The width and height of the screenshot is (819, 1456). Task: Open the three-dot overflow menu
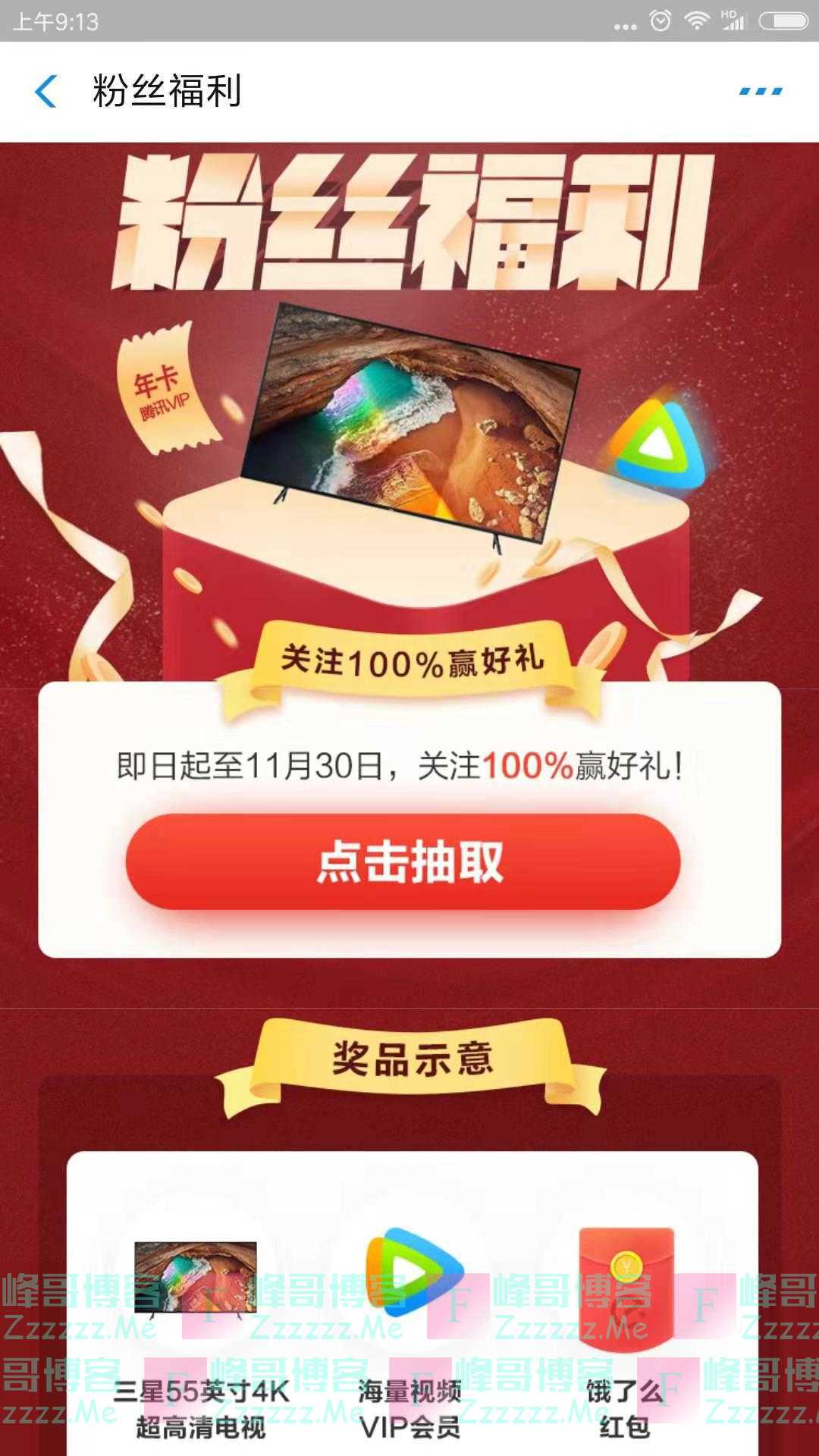(761, 92)
